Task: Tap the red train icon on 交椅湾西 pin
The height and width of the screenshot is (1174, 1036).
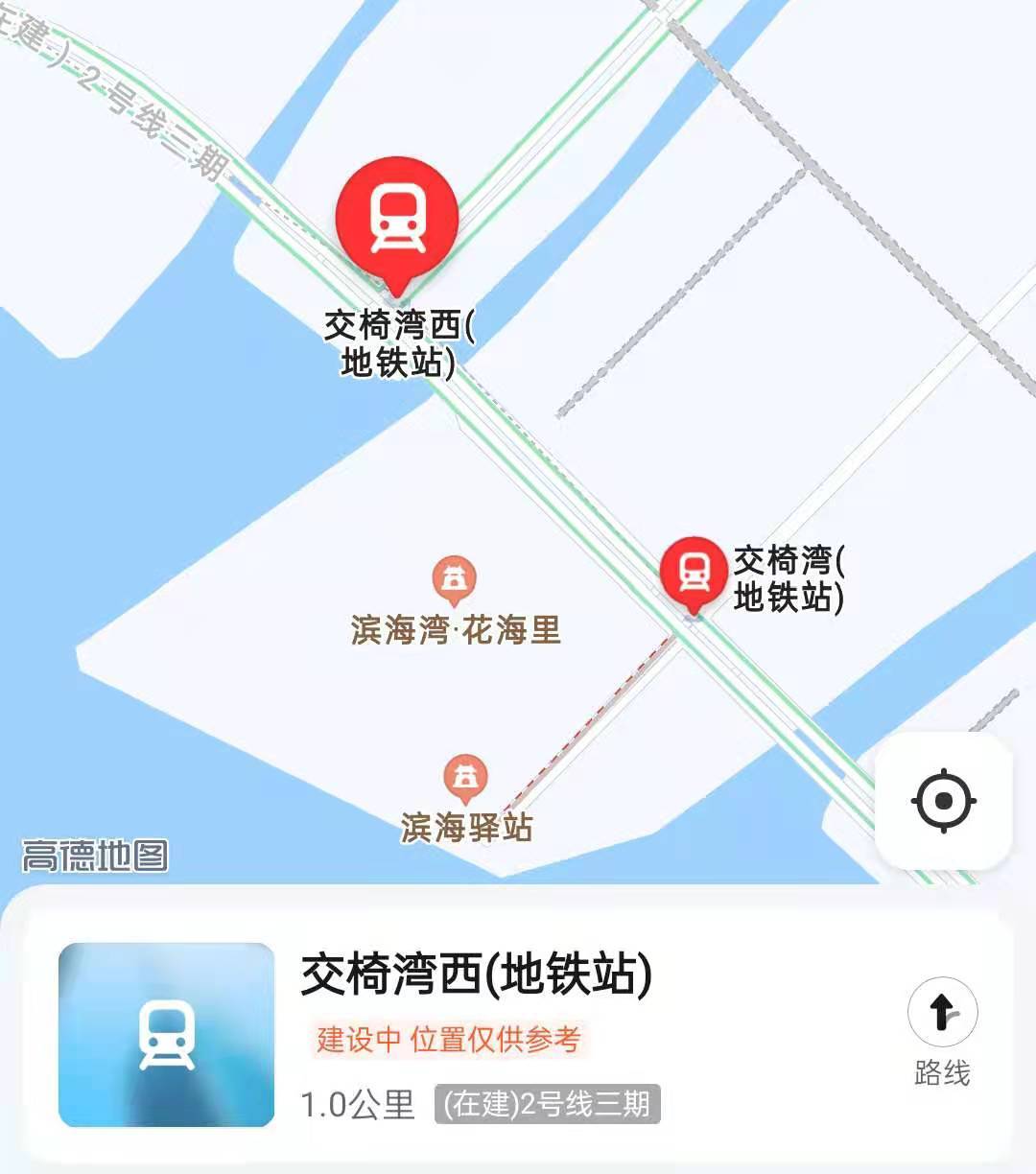Action: (396, 219)
